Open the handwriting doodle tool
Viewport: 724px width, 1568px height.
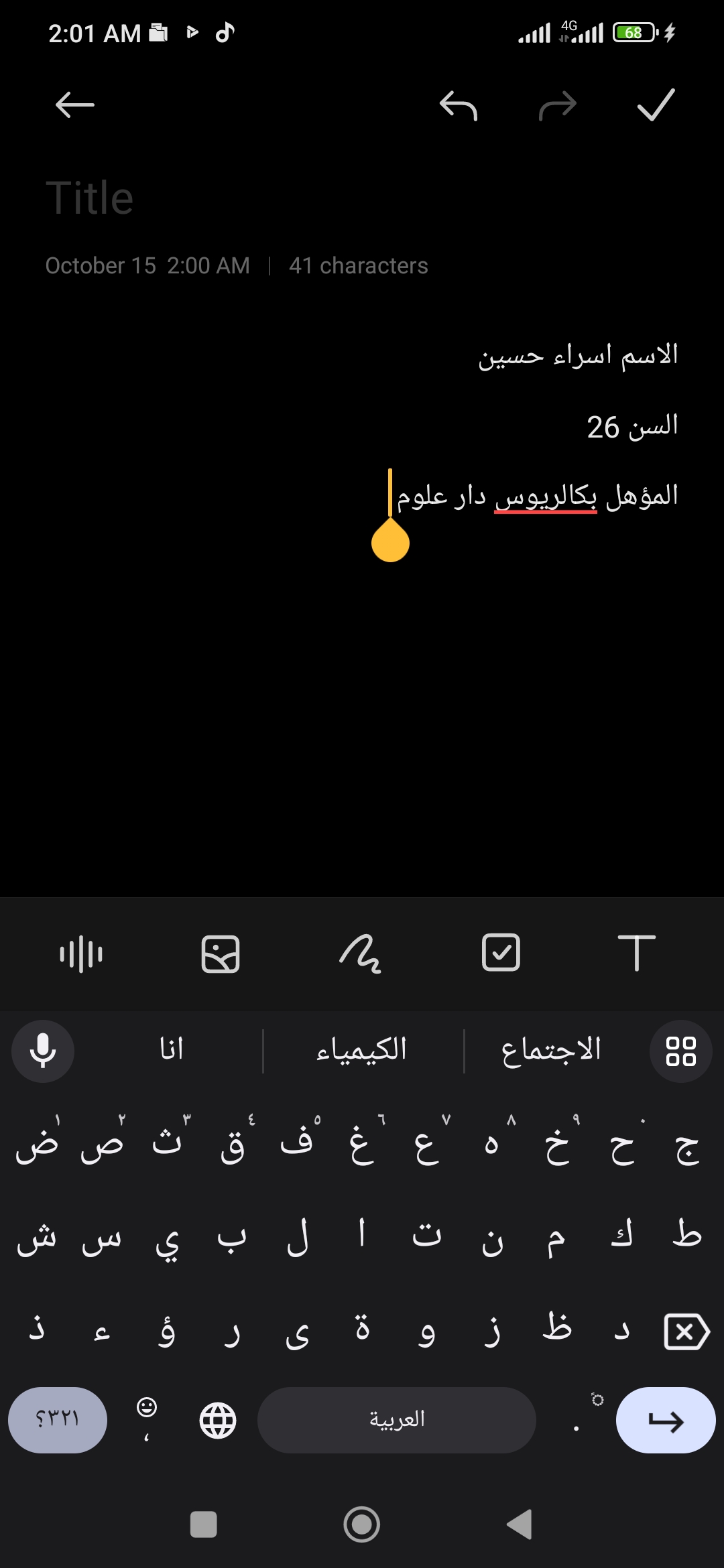click(x=361, y=954)
